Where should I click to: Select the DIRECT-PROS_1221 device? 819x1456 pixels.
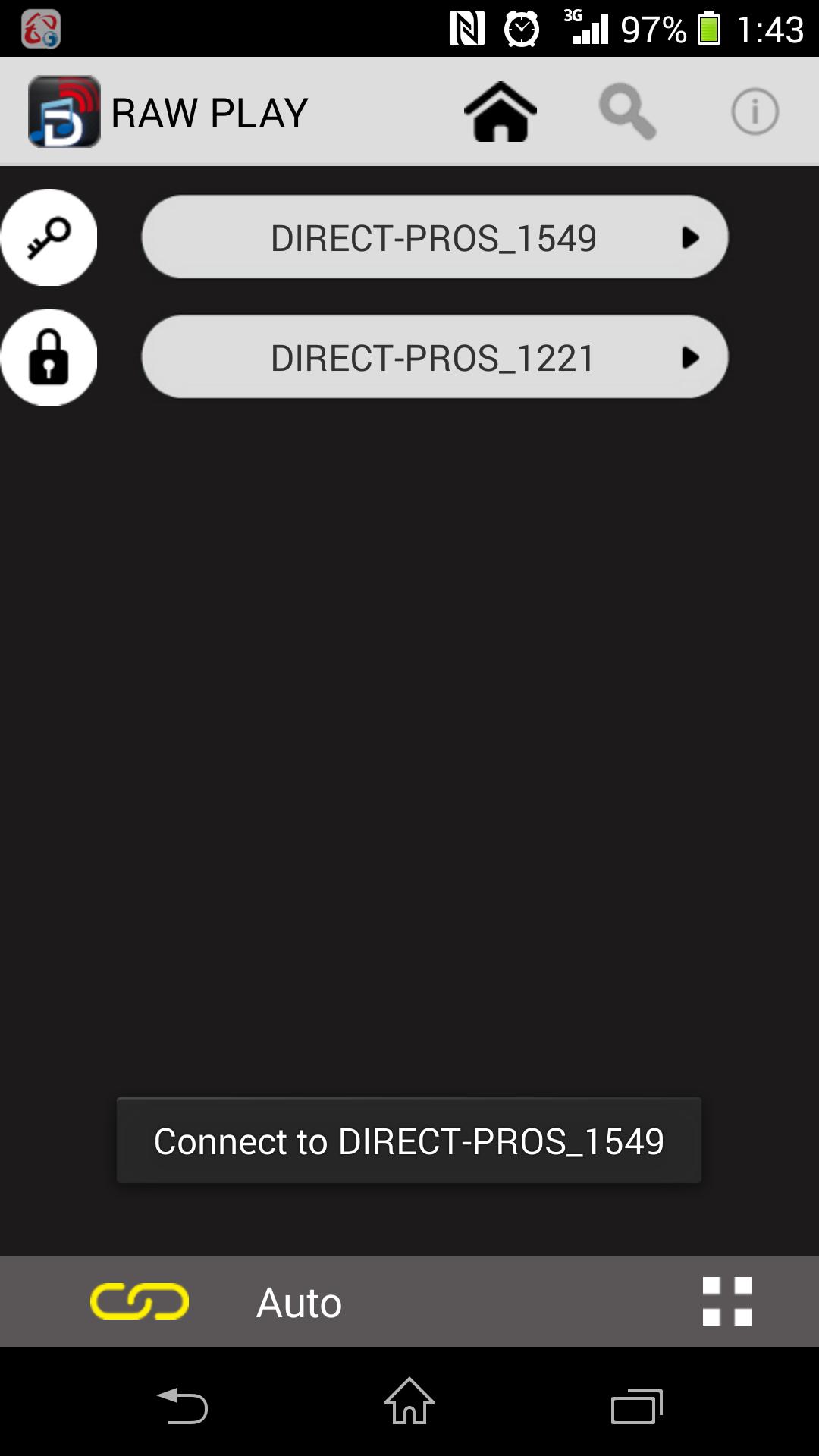[435, 357]
